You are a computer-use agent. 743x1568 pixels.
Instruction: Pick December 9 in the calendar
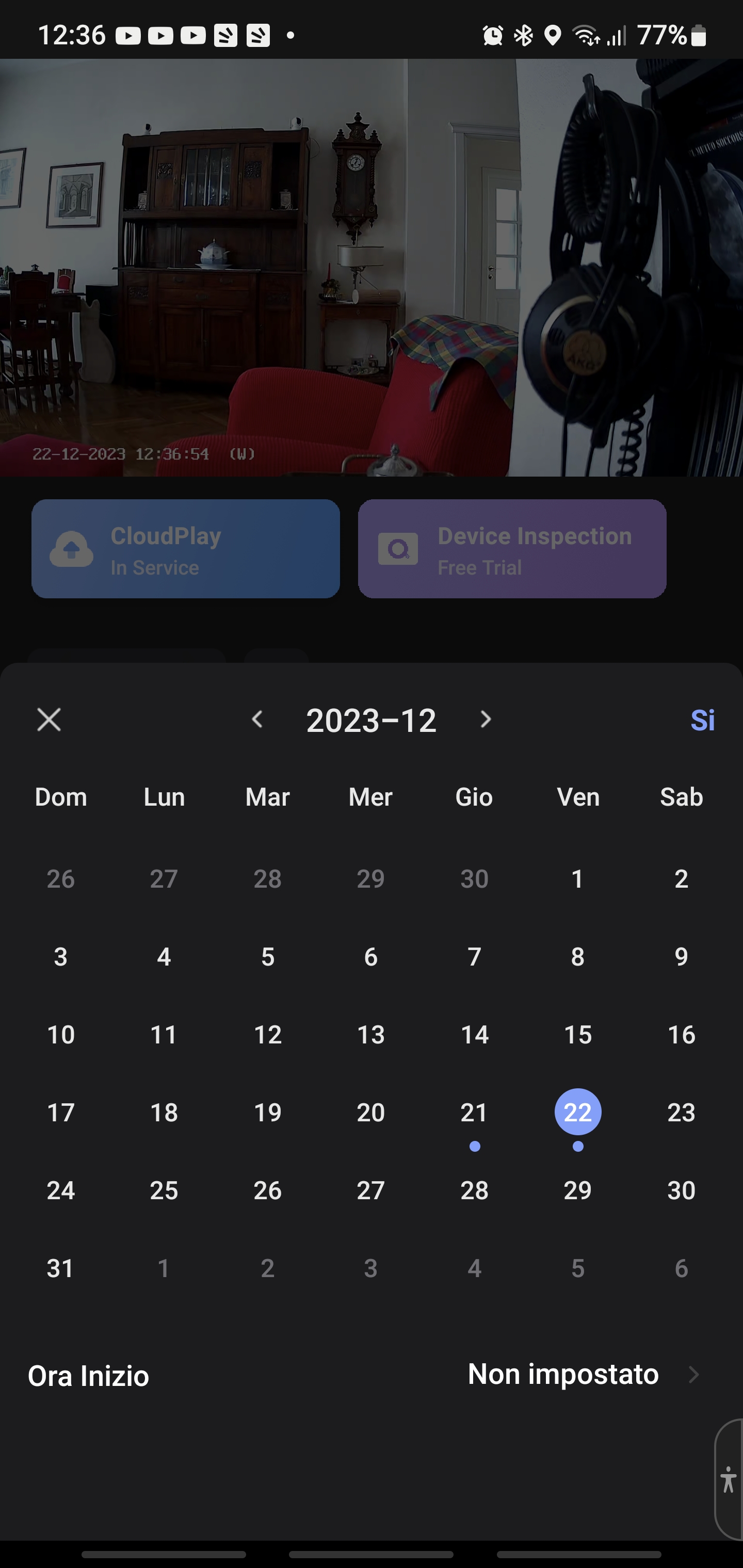pos(682,956)
